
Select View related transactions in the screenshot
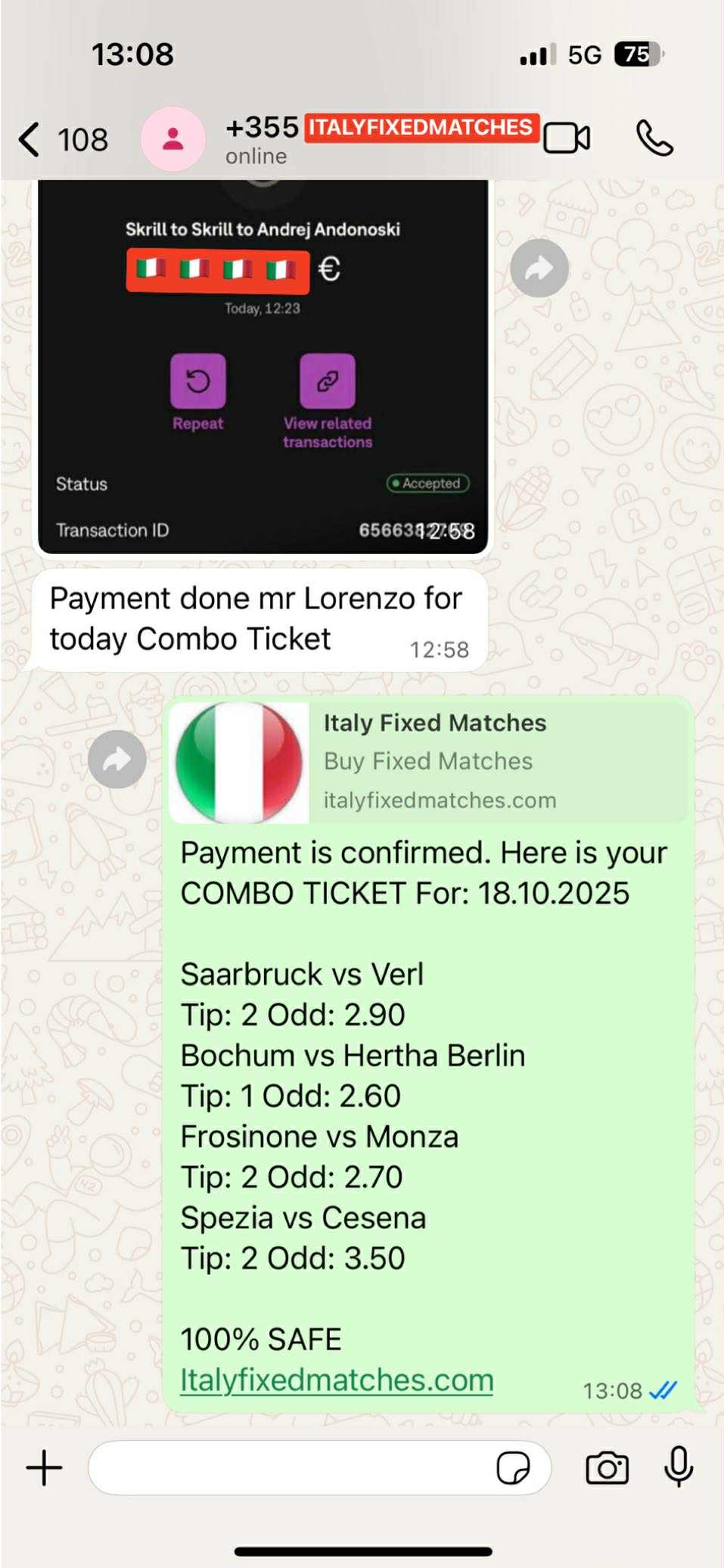tap(326, 382)
